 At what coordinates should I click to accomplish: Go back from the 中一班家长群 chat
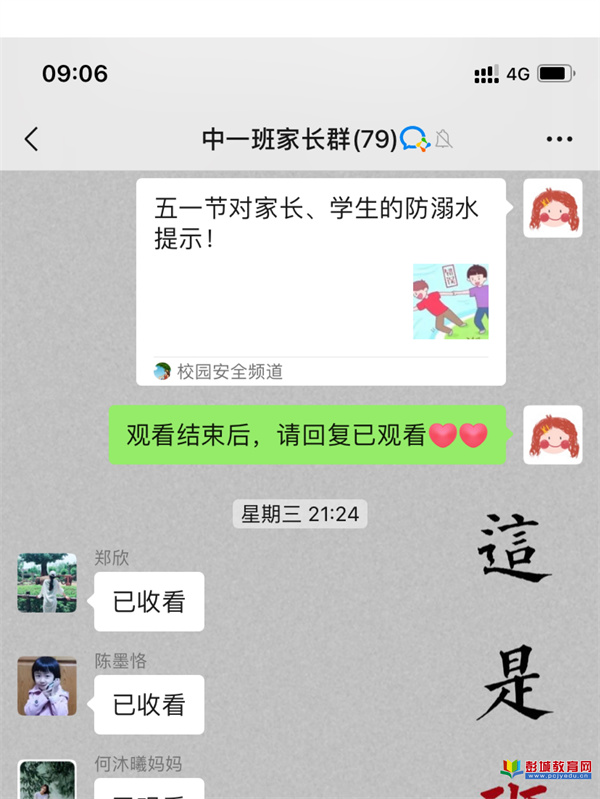(32, 139)
